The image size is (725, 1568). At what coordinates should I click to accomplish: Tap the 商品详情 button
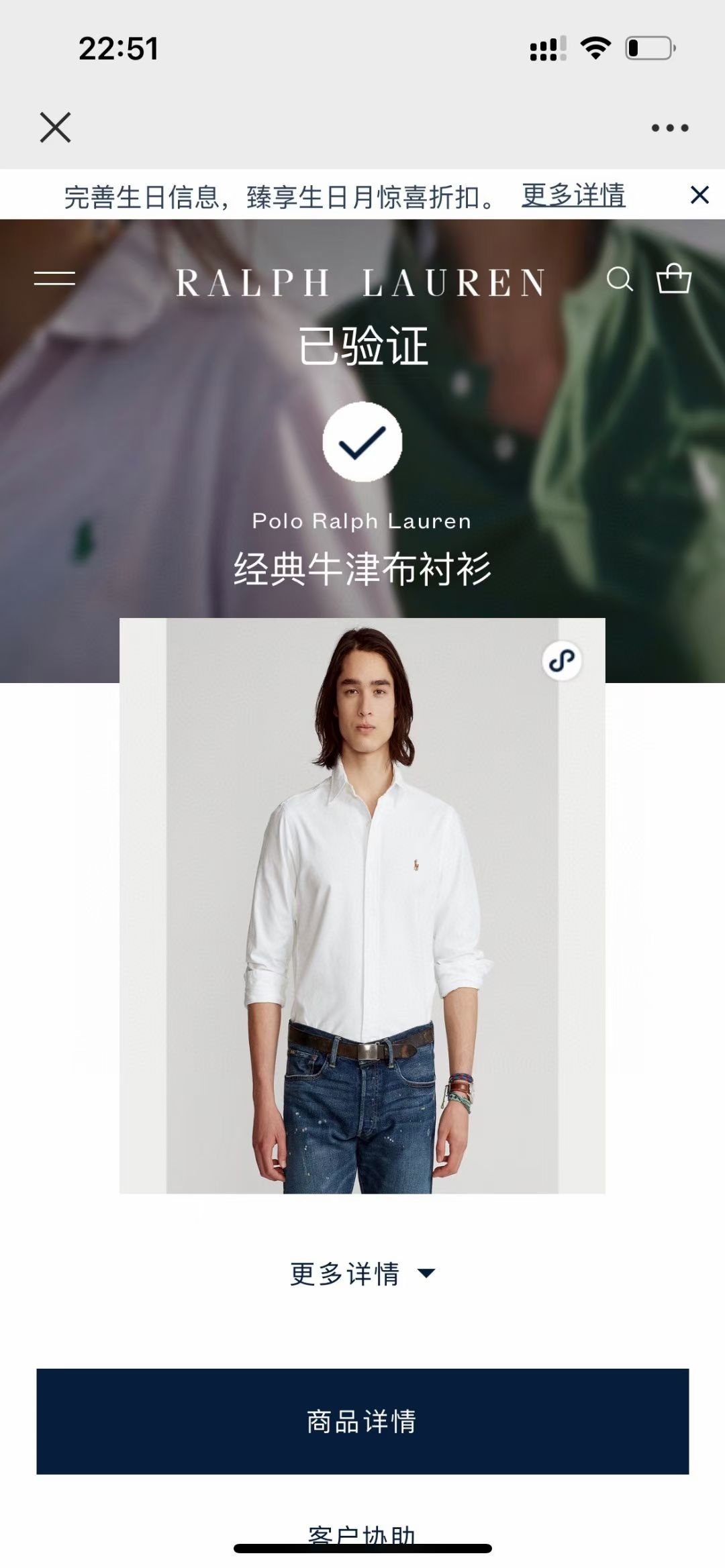pos(362,1421)
